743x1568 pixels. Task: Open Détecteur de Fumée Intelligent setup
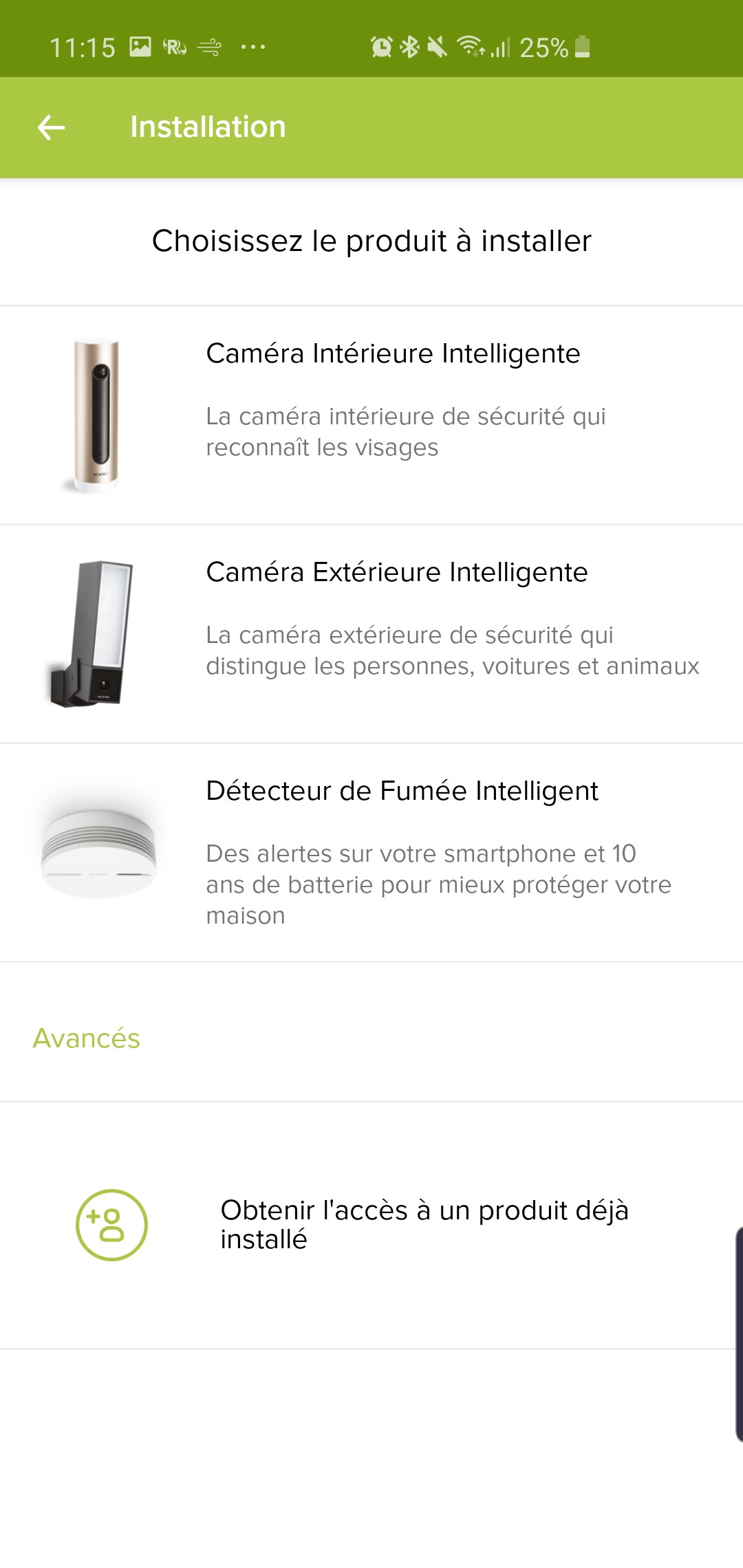tap(371, 853)
